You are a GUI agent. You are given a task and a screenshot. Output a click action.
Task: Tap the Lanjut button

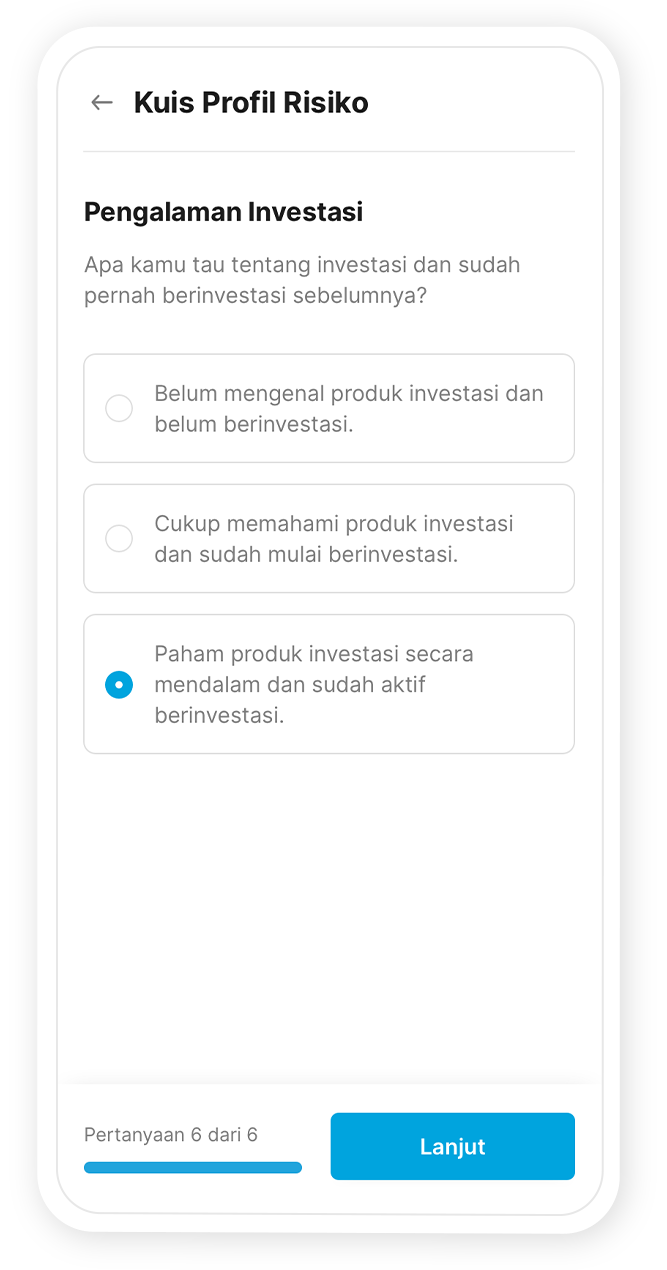click(x=452, y=1146)
